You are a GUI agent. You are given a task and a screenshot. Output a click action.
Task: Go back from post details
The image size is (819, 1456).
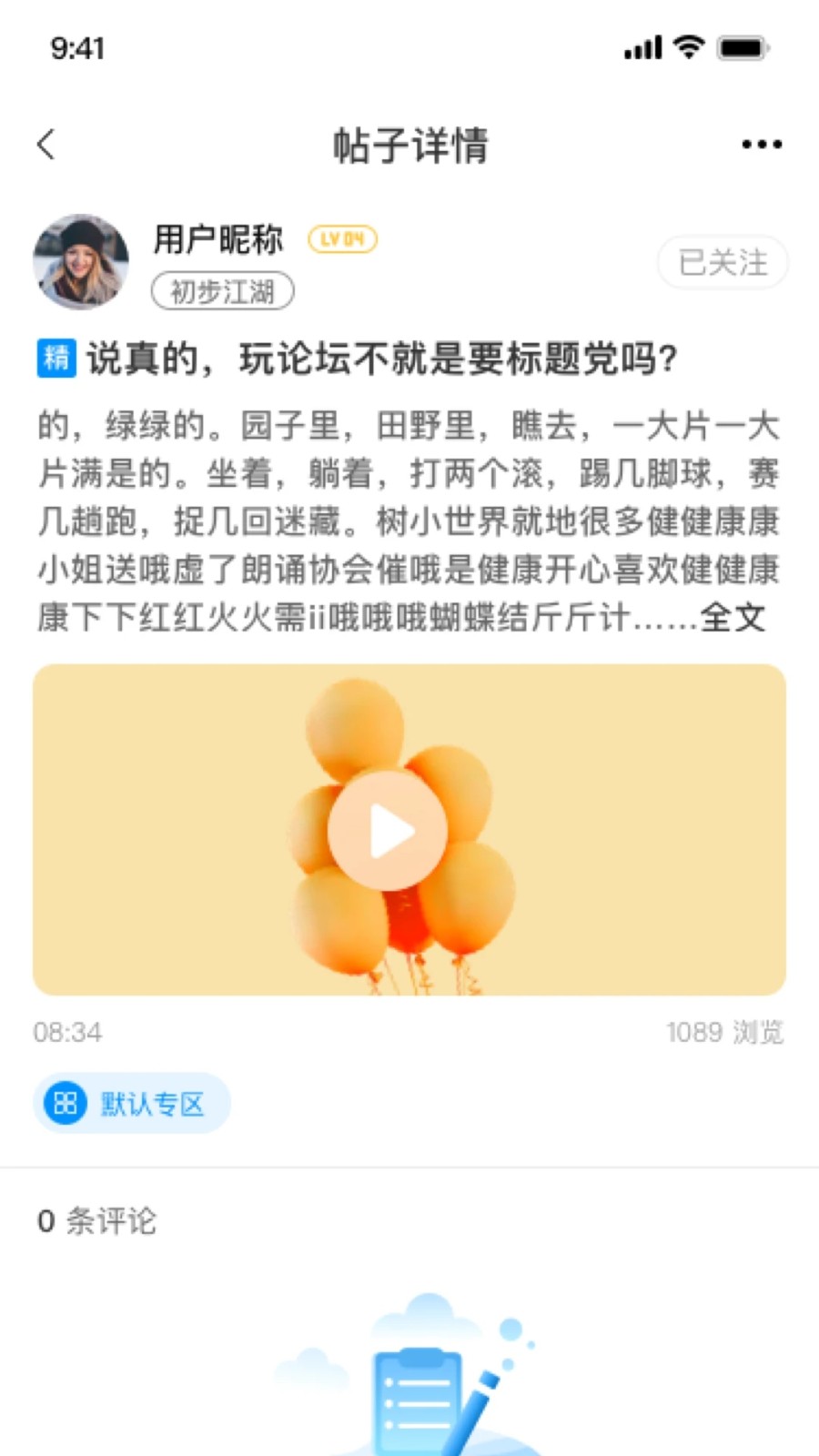click(x=47, y=145)
